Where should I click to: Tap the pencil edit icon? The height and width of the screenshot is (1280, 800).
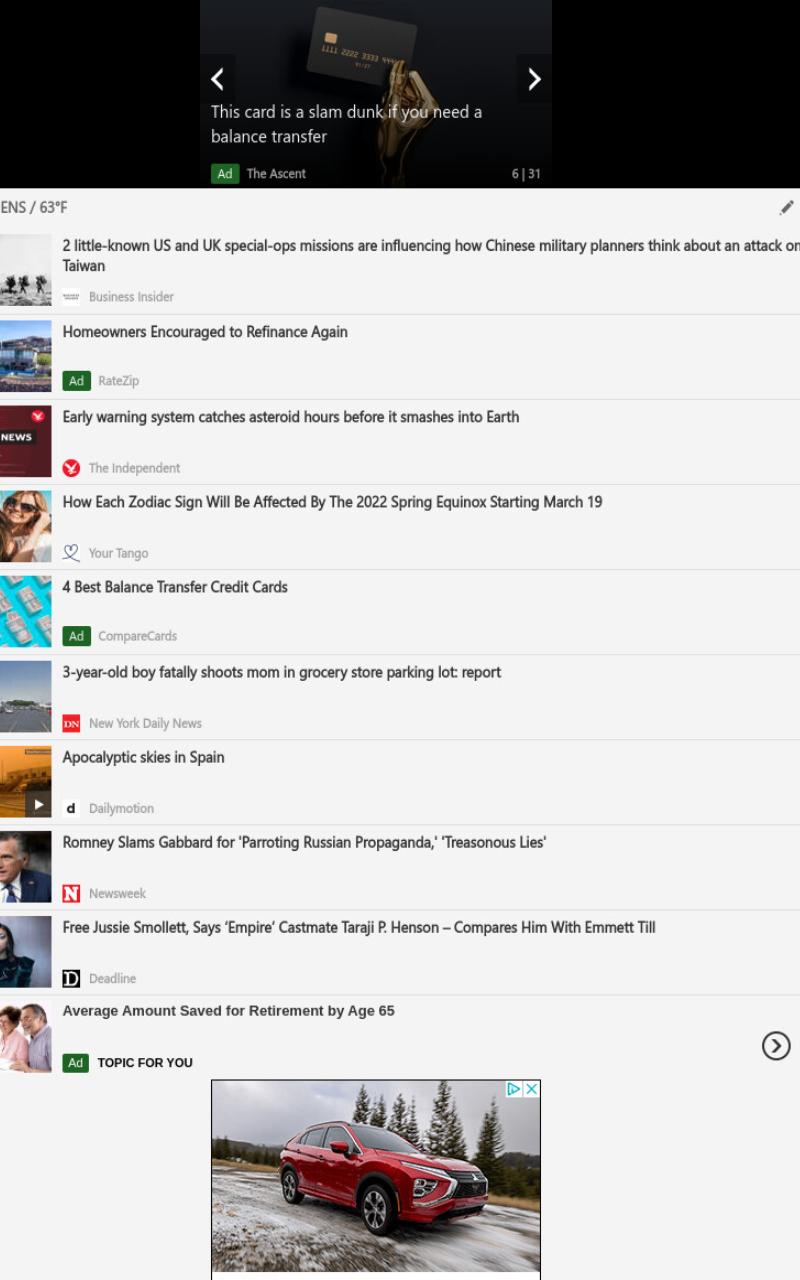[787, 208]
